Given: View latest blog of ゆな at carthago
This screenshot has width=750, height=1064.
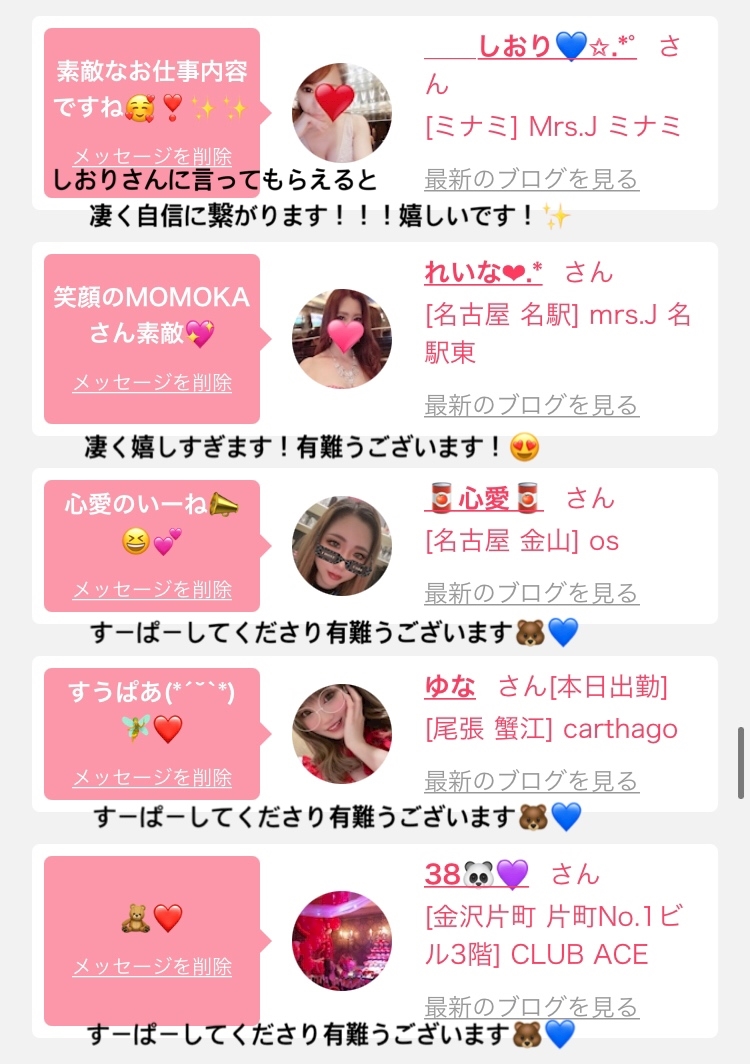Looking at the screenshot, I should 531,782.
